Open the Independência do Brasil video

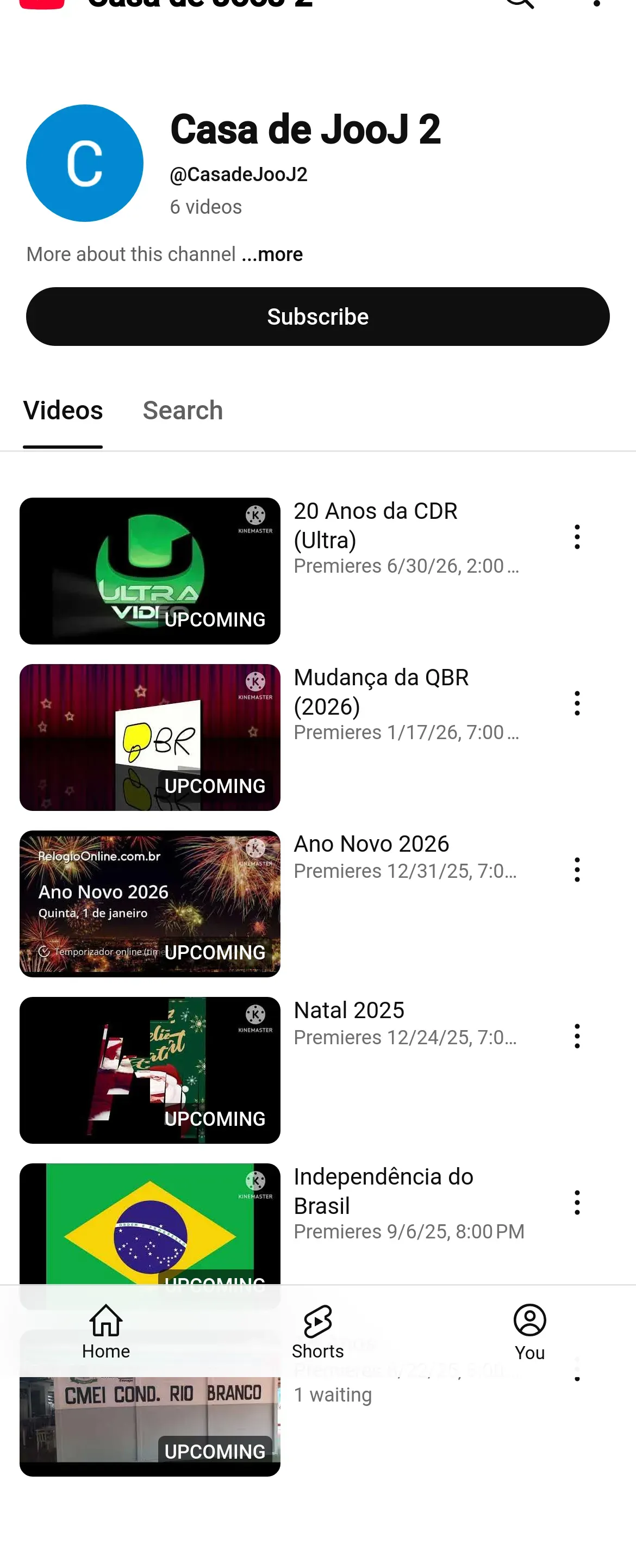(x=149, y=1224)
